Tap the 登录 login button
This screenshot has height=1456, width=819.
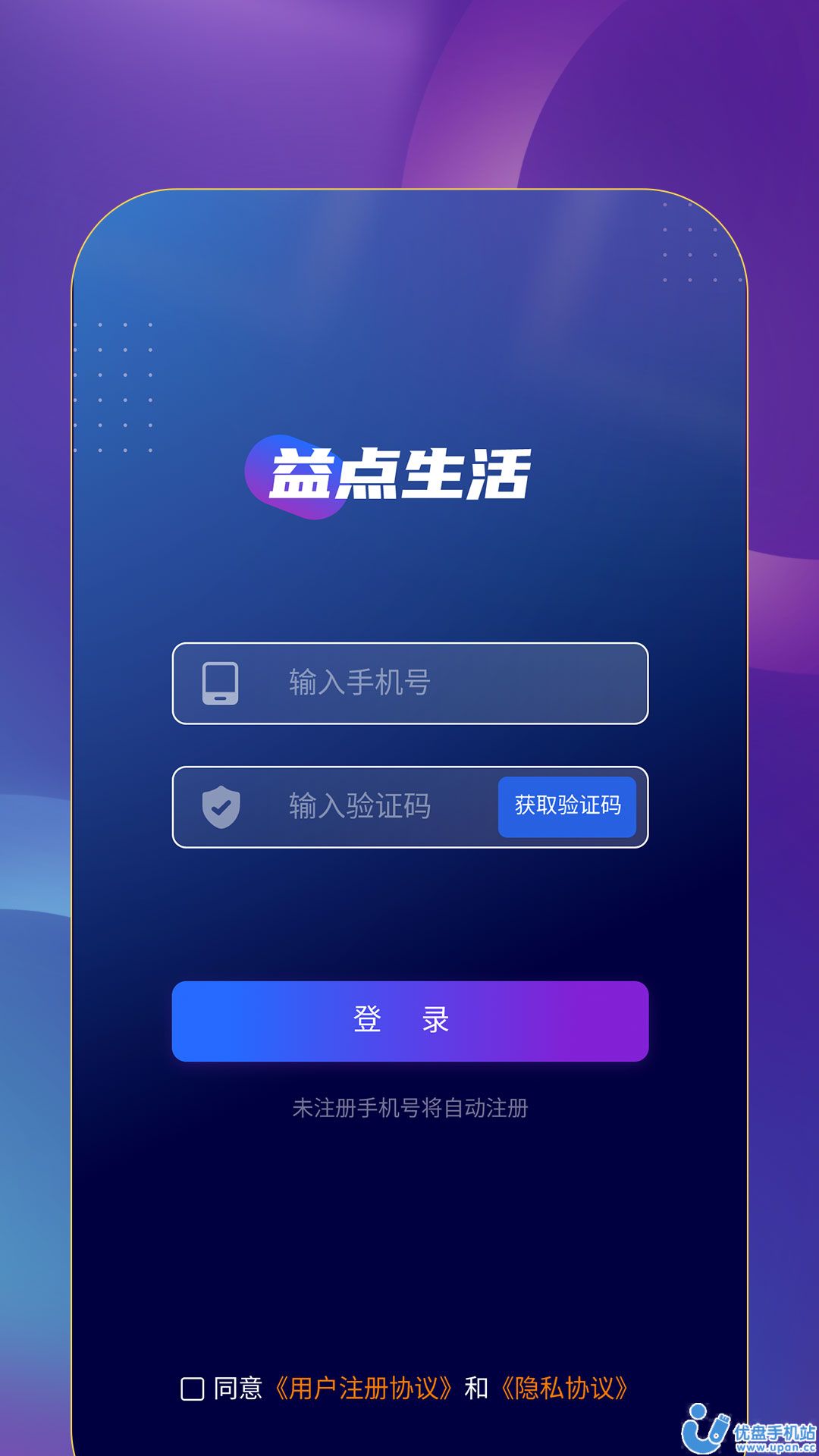409,1021
